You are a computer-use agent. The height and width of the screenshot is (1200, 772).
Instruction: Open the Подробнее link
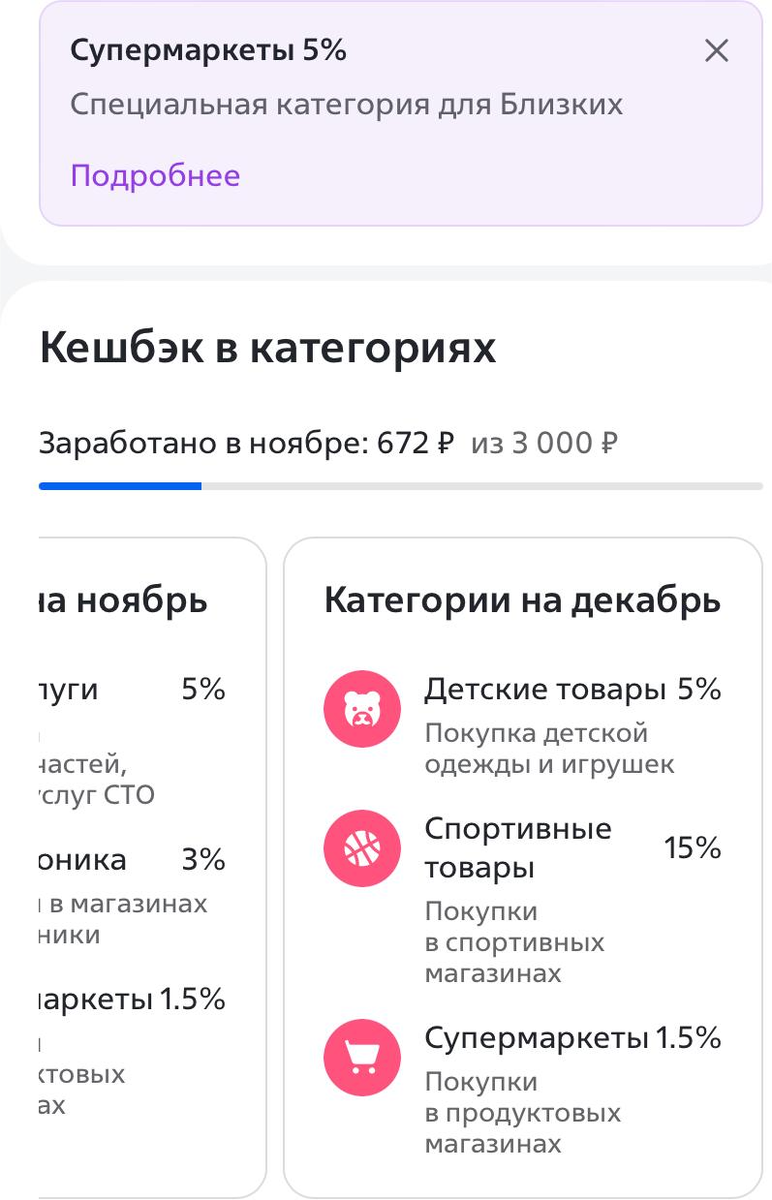click(155, 176)
